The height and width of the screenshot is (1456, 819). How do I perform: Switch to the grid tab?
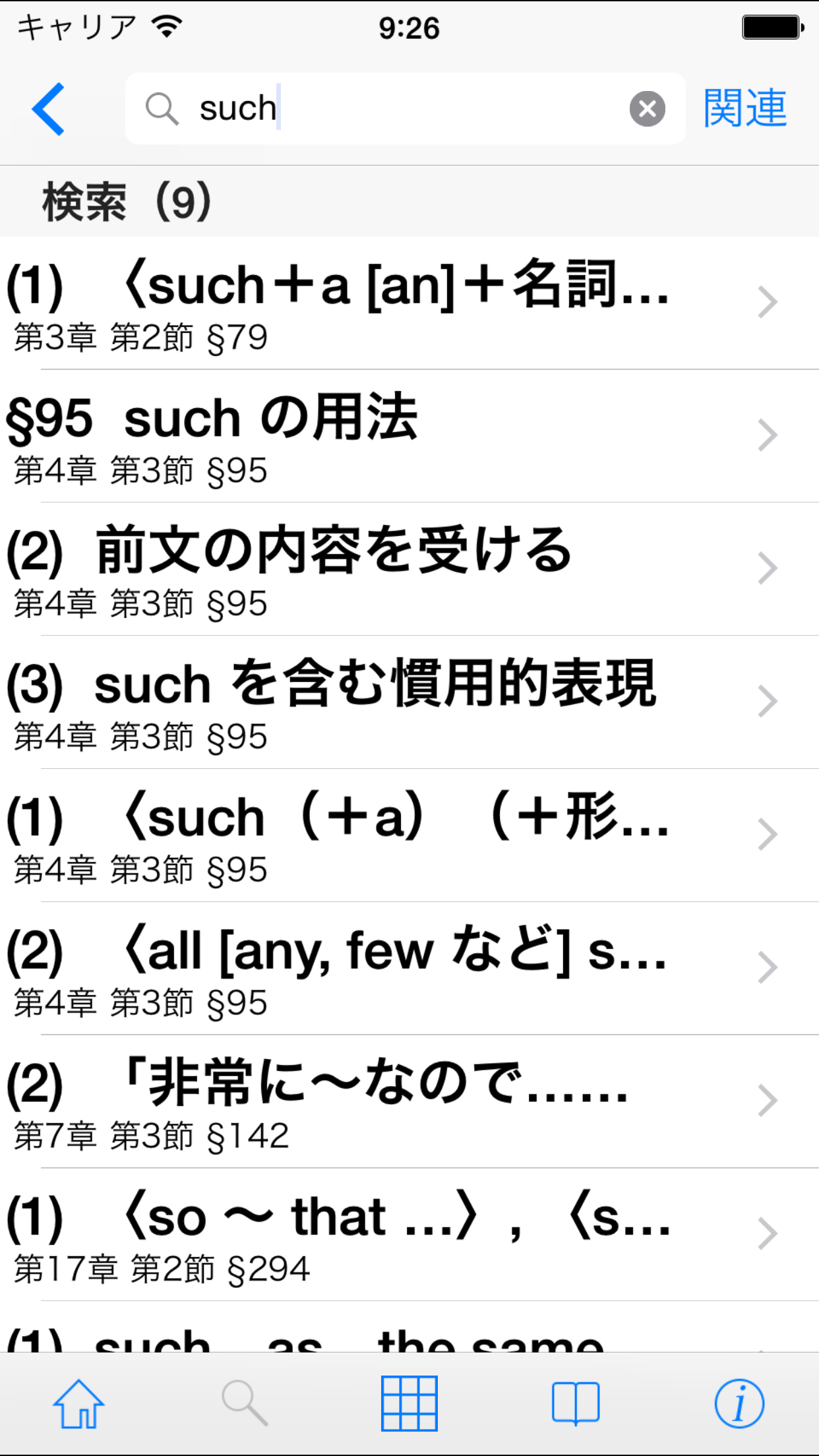(x=409, y=1404)
